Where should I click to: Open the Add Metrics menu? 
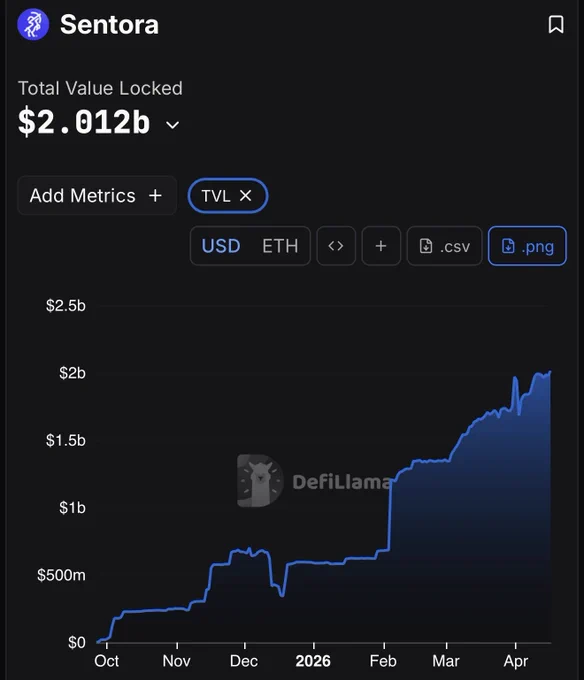(97, 196)
